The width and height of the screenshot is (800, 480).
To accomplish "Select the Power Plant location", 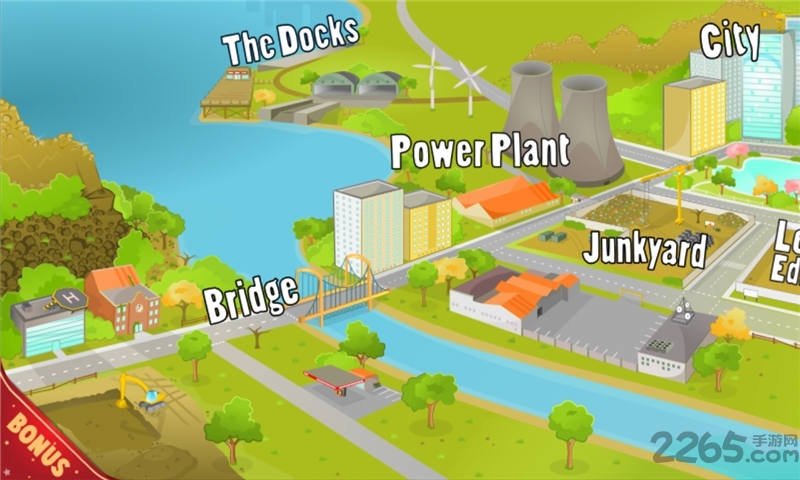I will [x=480, y=150].
